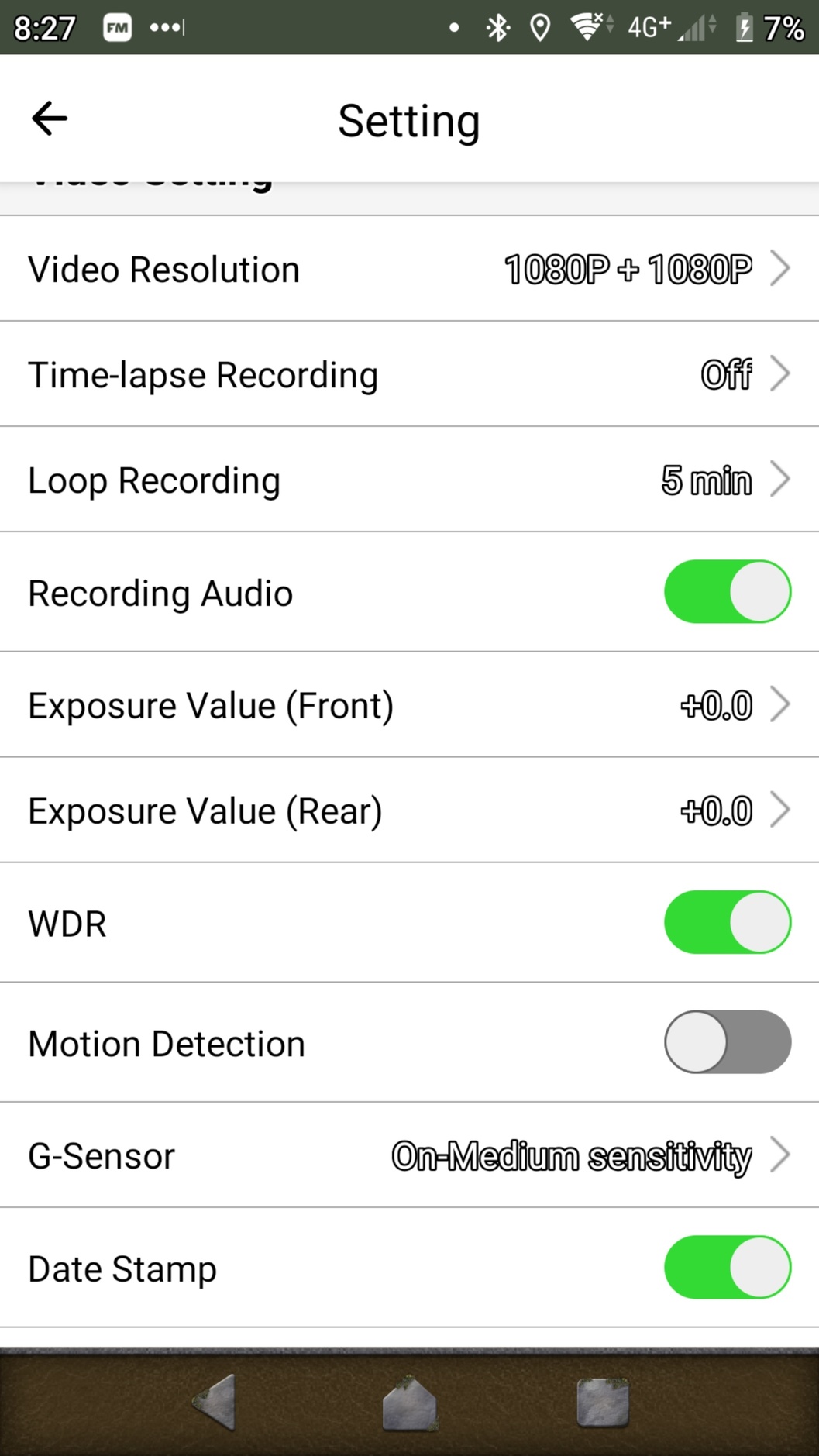Disable the WDR switch
The width and height of the screenshot is (819, 1456).
(x=727, y=923)
